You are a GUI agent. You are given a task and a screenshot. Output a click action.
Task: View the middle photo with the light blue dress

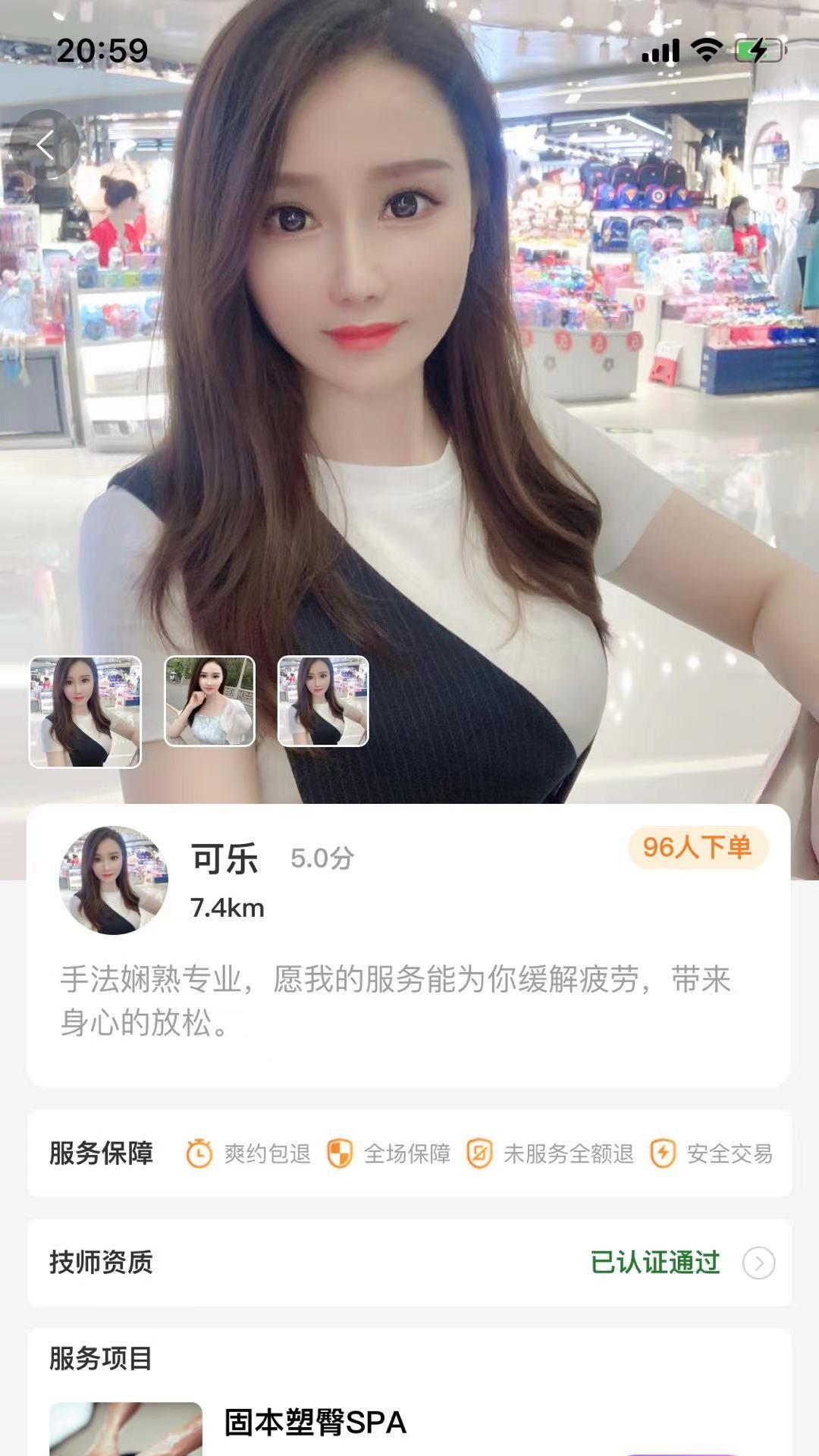pos(209,701)
